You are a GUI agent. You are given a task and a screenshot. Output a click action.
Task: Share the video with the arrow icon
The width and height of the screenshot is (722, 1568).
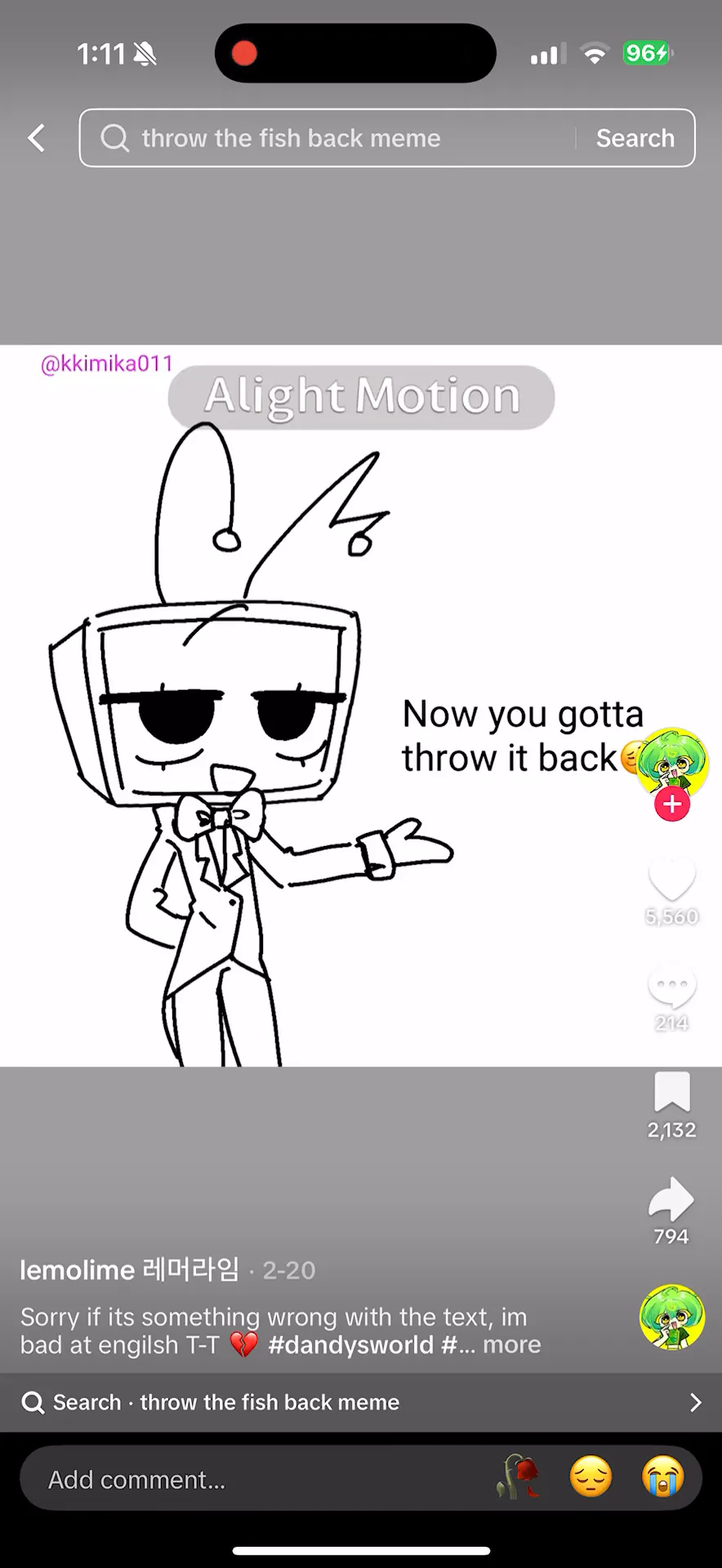pos(671,1199)
